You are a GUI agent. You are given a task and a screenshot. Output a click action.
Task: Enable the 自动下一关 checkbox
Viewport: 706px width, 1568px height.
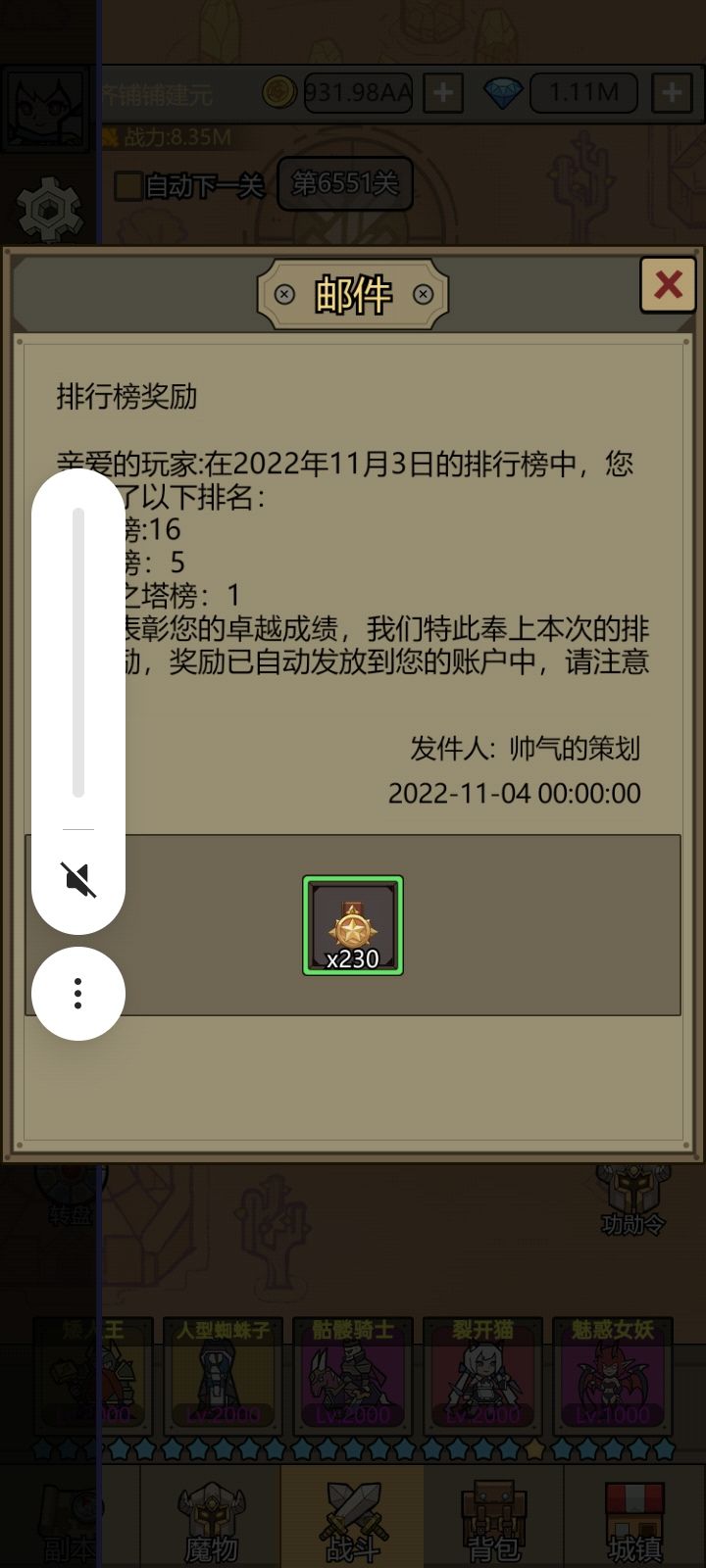click(x=127, y=184)
